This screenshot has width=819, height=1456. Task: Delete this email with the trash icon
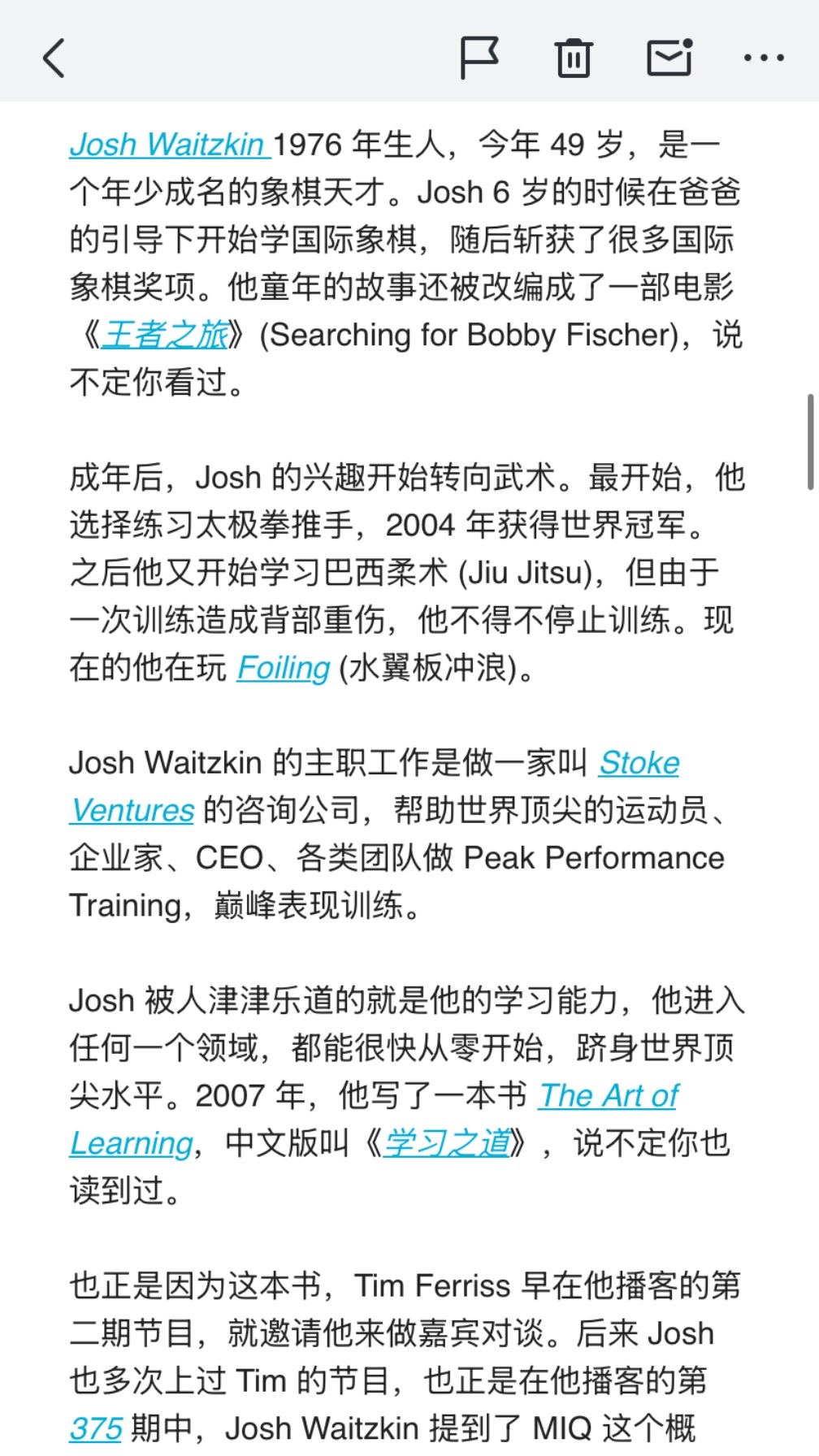click(574, 58)
